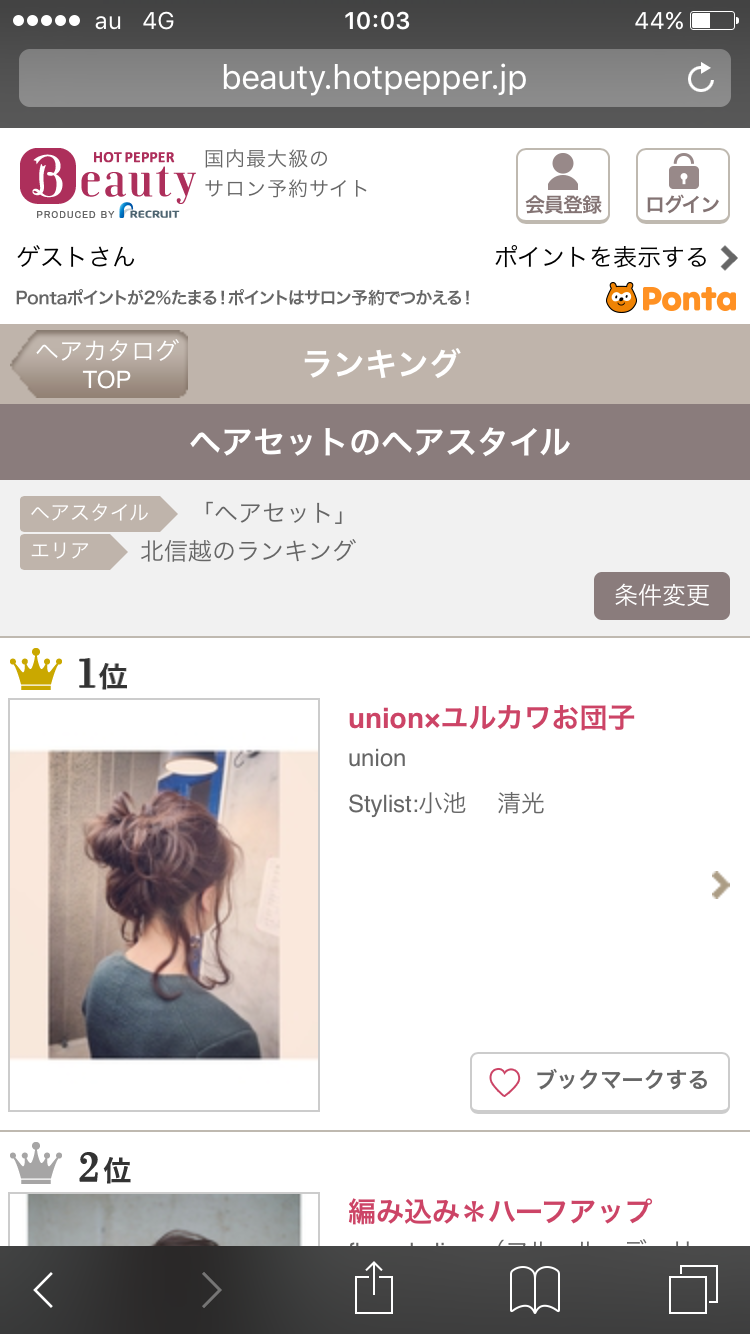Open the Safari share sheet
This screenshot has width=750, height=1334.
374,1288
